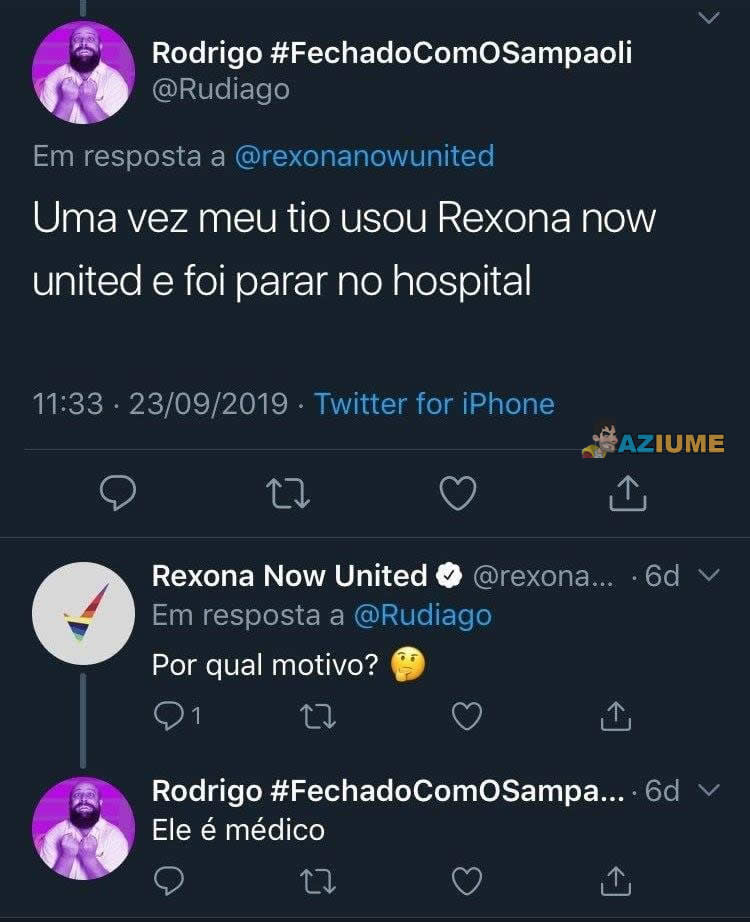Click the retweet icon on Rexona's reply
Image resolution: width=750 pixels, height=922 pixels.
tap(320, 716)
